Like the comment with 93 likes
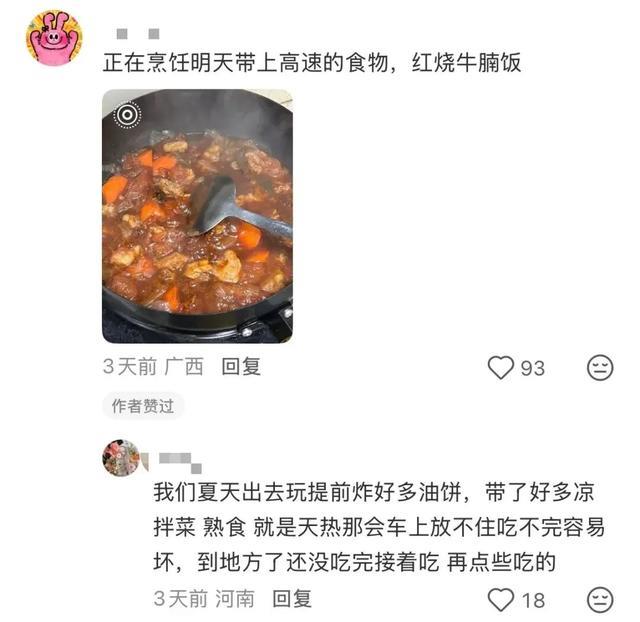Viewport: 640px width, 622px height. coord(501,368)
